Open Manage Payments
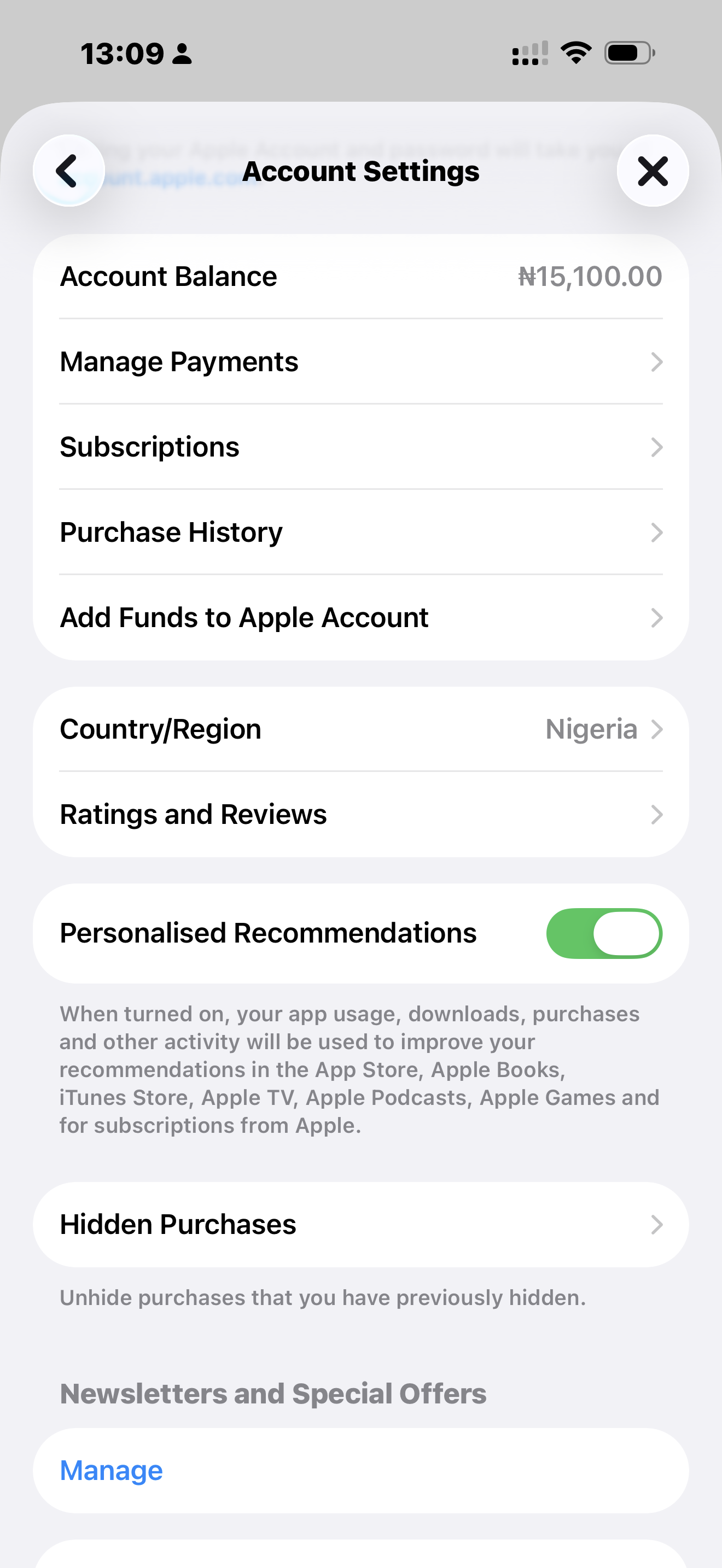 [360, 361]
